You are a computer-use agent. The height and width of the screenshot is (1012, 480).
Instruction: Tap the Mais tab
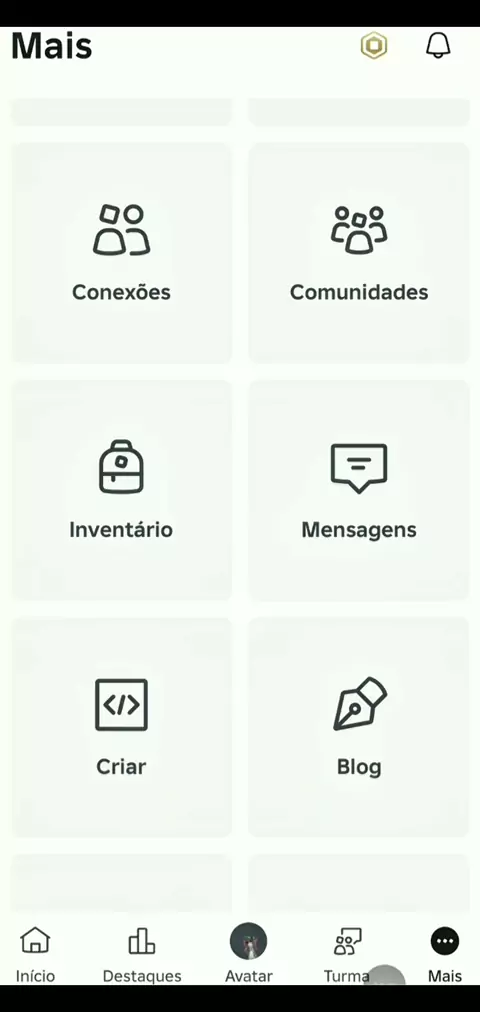445,954
